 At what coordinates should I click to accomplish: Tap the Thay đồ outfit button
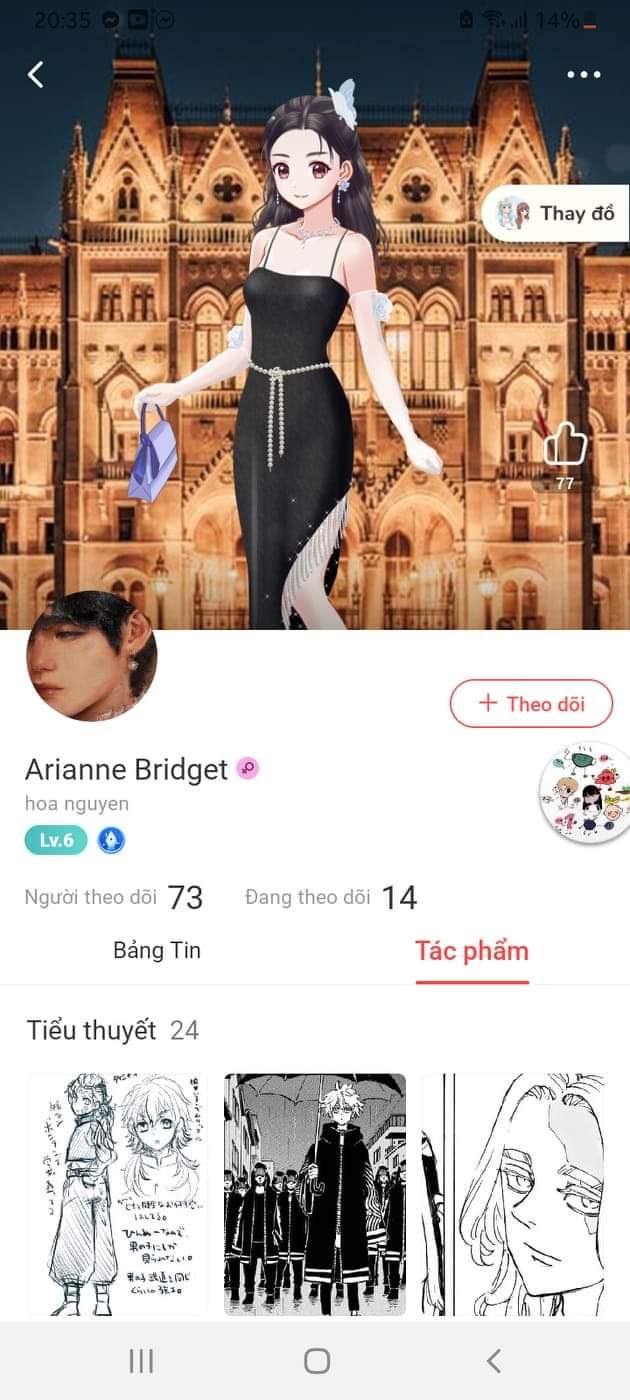click(556, 213)
